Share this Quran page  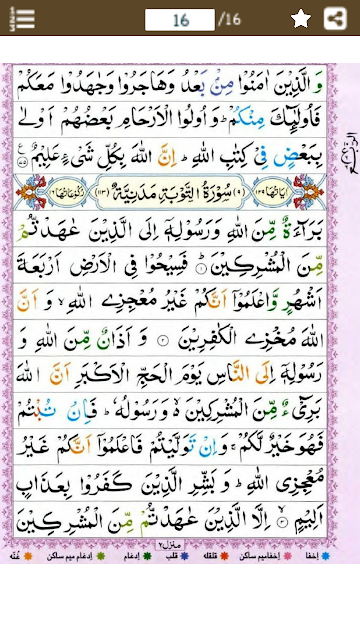336,18
